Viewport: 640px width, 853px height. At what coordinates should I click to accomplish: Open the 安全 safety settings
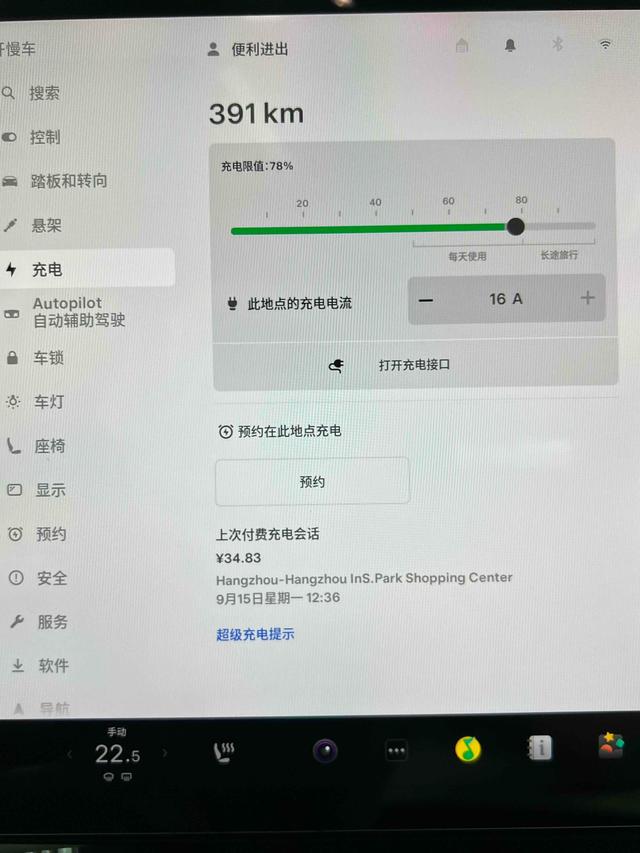[52, 578]
